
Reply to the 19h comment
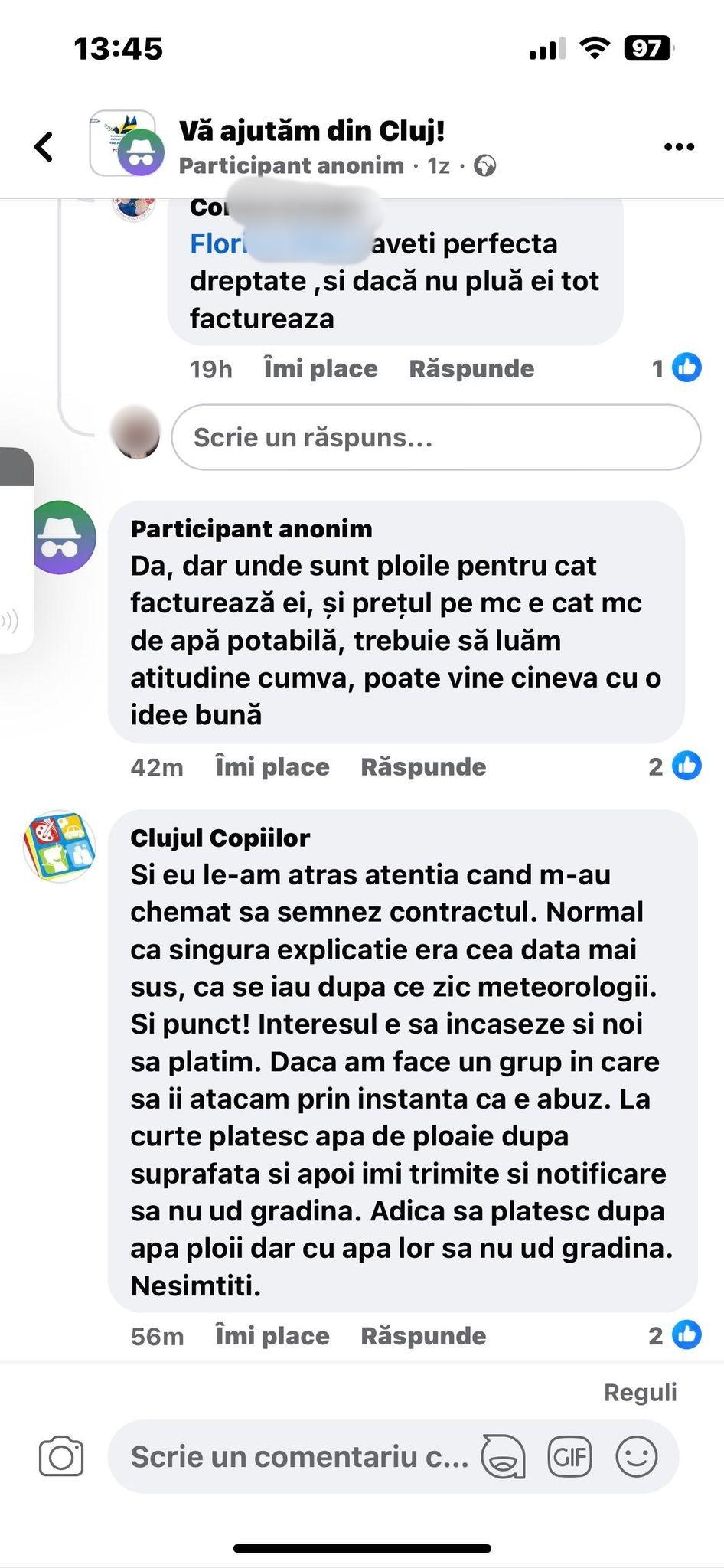point(471,368)
